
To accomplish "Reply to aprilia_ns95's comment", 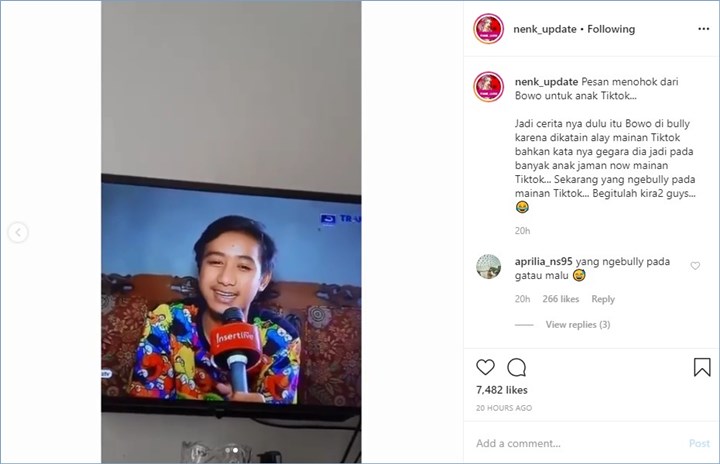I will (602, 299).
